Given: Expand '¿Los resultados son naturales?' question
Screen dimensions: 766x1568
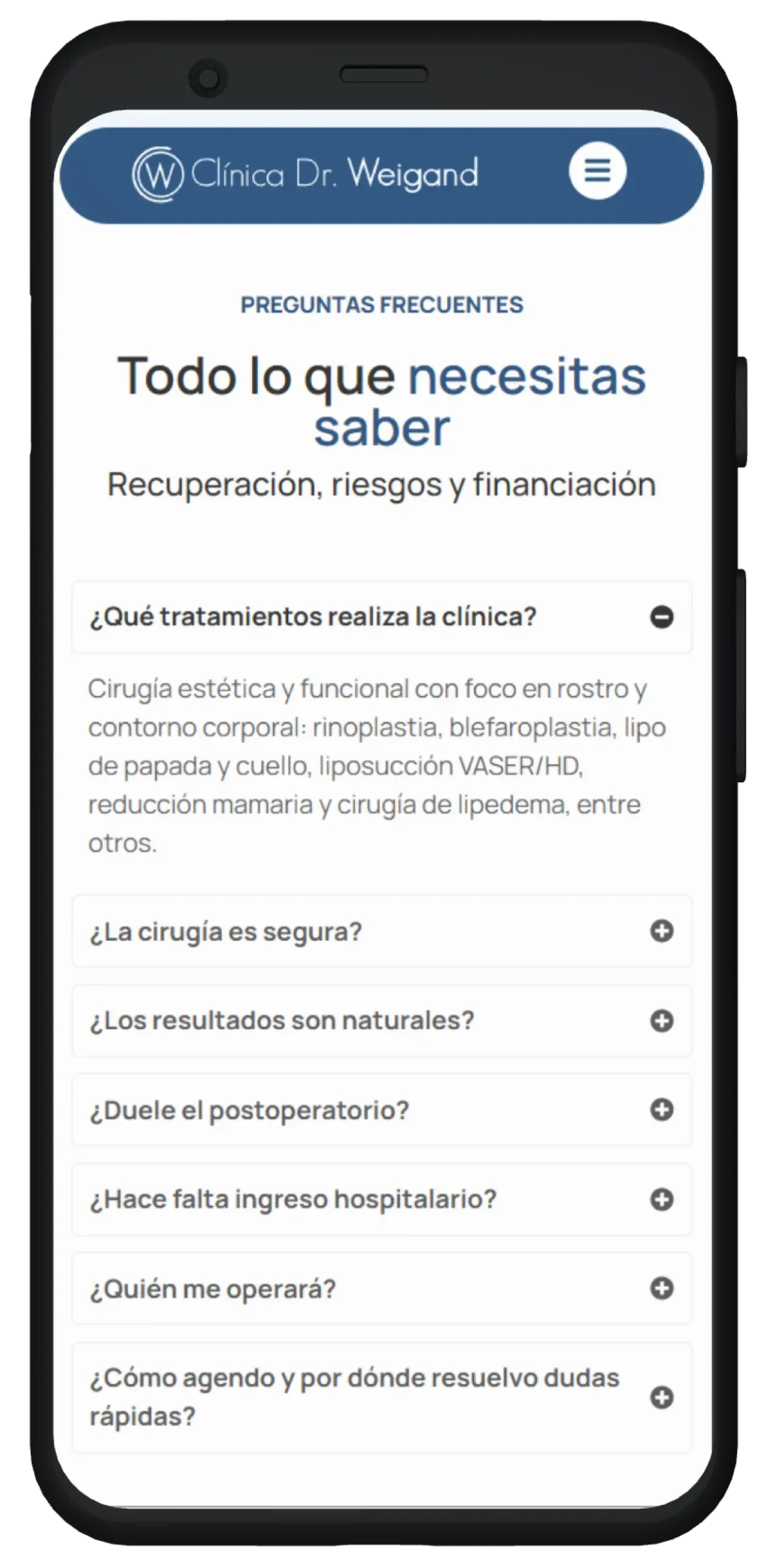Looking at the screenshot, I should [x=381, y=1020].
